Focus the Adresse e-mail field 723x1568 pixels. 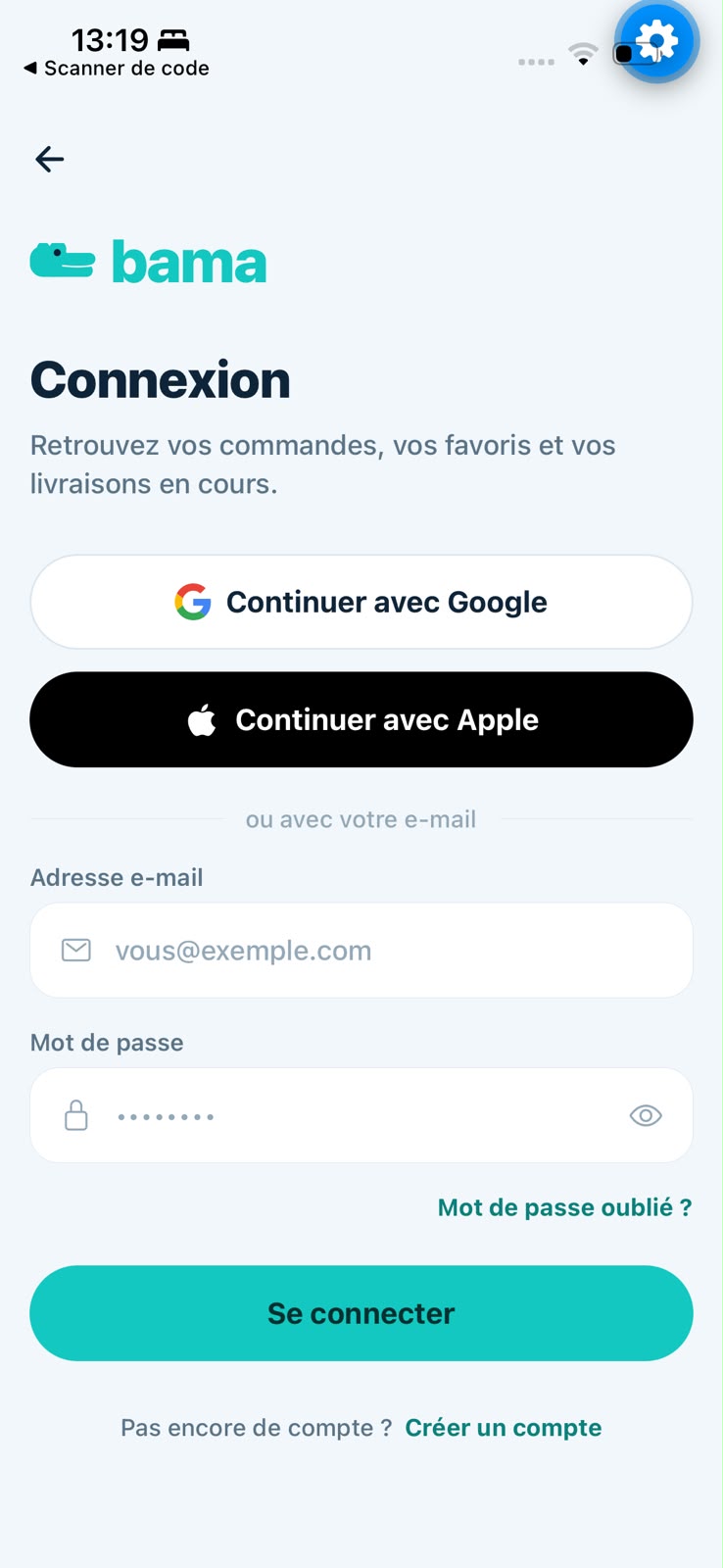click(361, 951)
